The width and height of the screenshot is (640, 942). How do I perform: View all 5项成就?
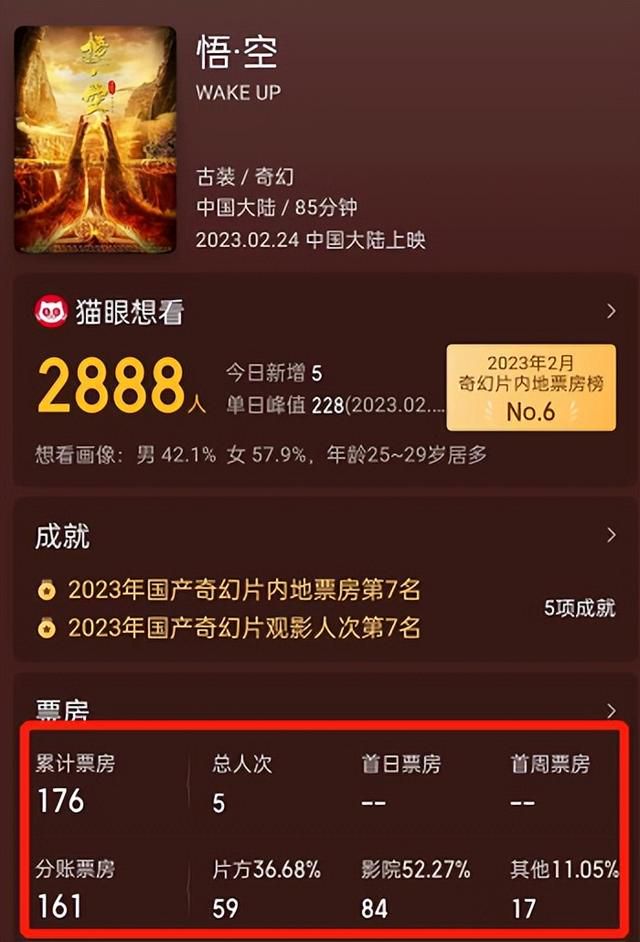click(579, 608)
